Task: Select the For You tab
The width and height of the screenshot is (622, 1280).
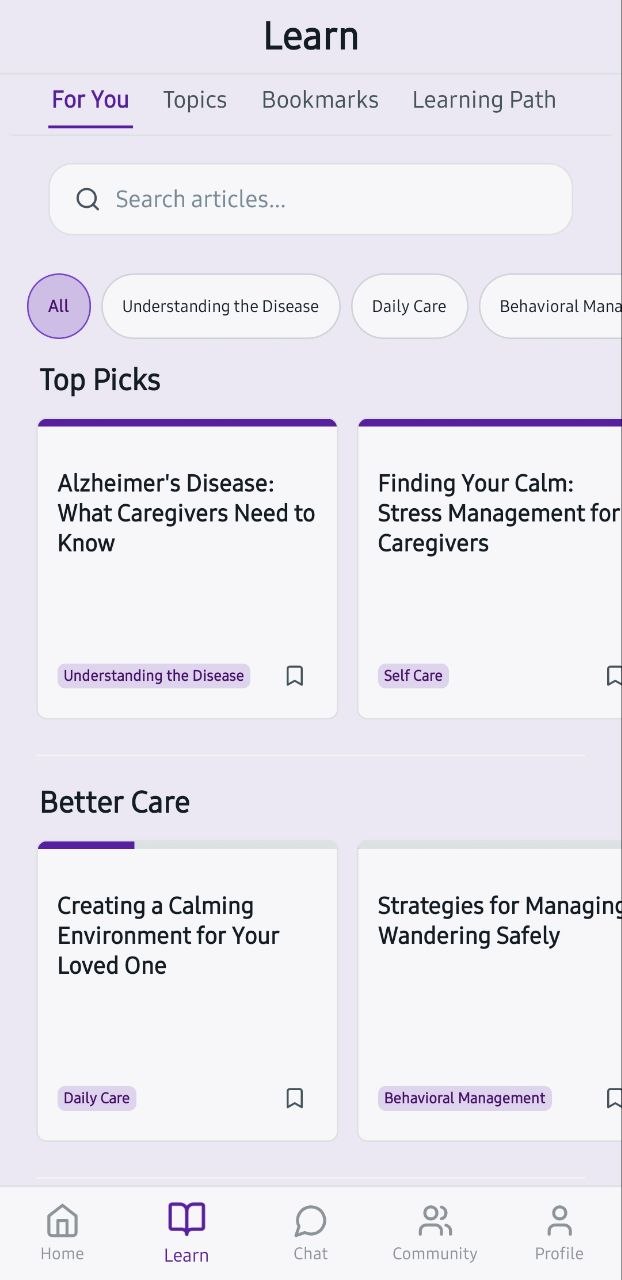Action: [x=90, y=100]
